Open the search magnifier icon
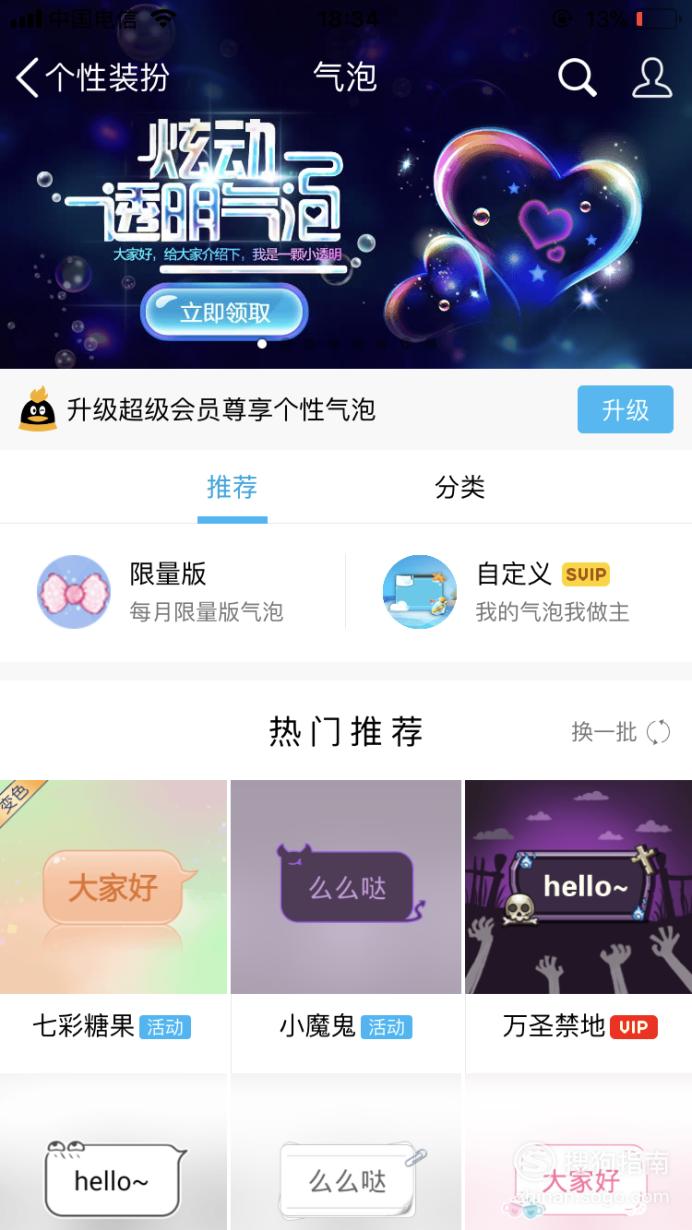This screenshot has width=692, height=1230. 577,77
